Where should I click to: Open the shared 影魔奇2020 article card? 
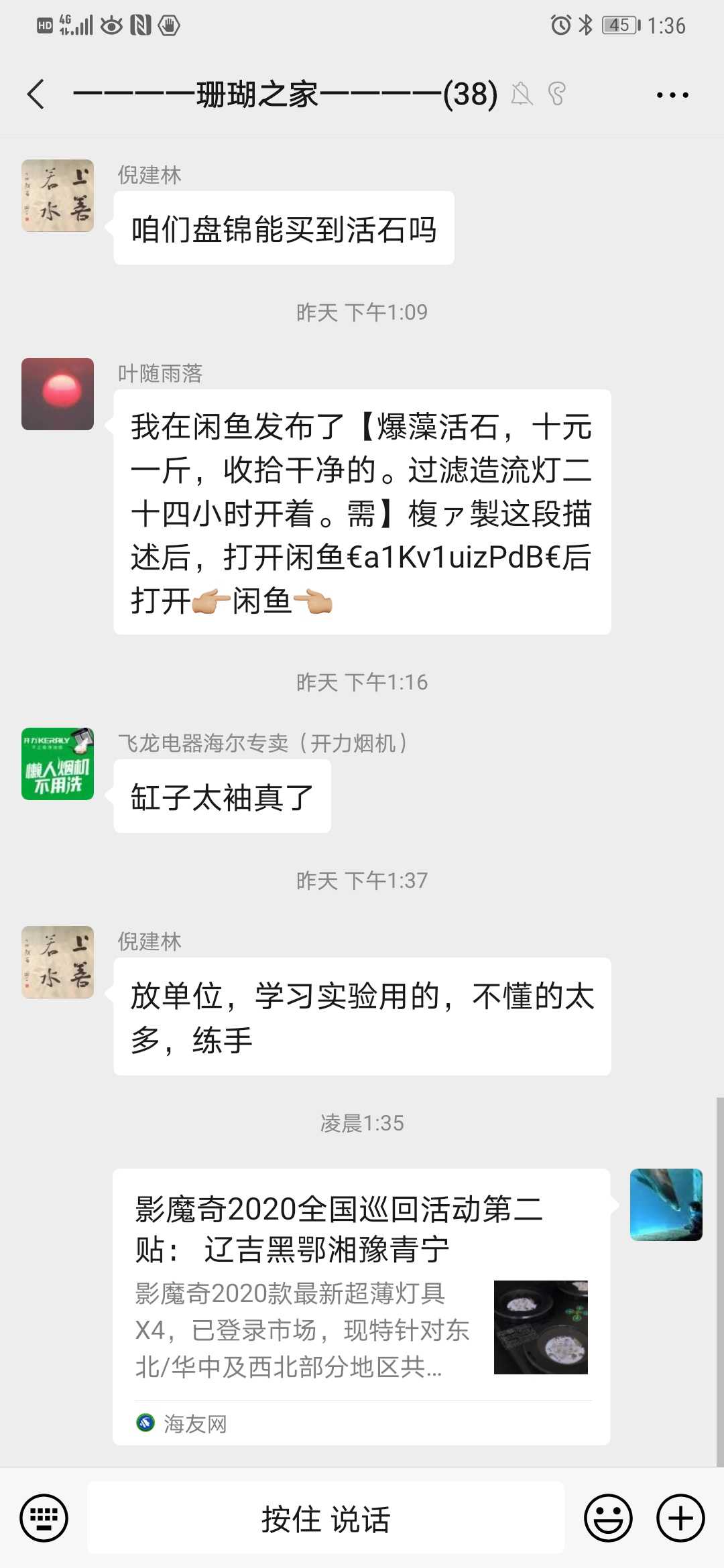click(361, 1305)
